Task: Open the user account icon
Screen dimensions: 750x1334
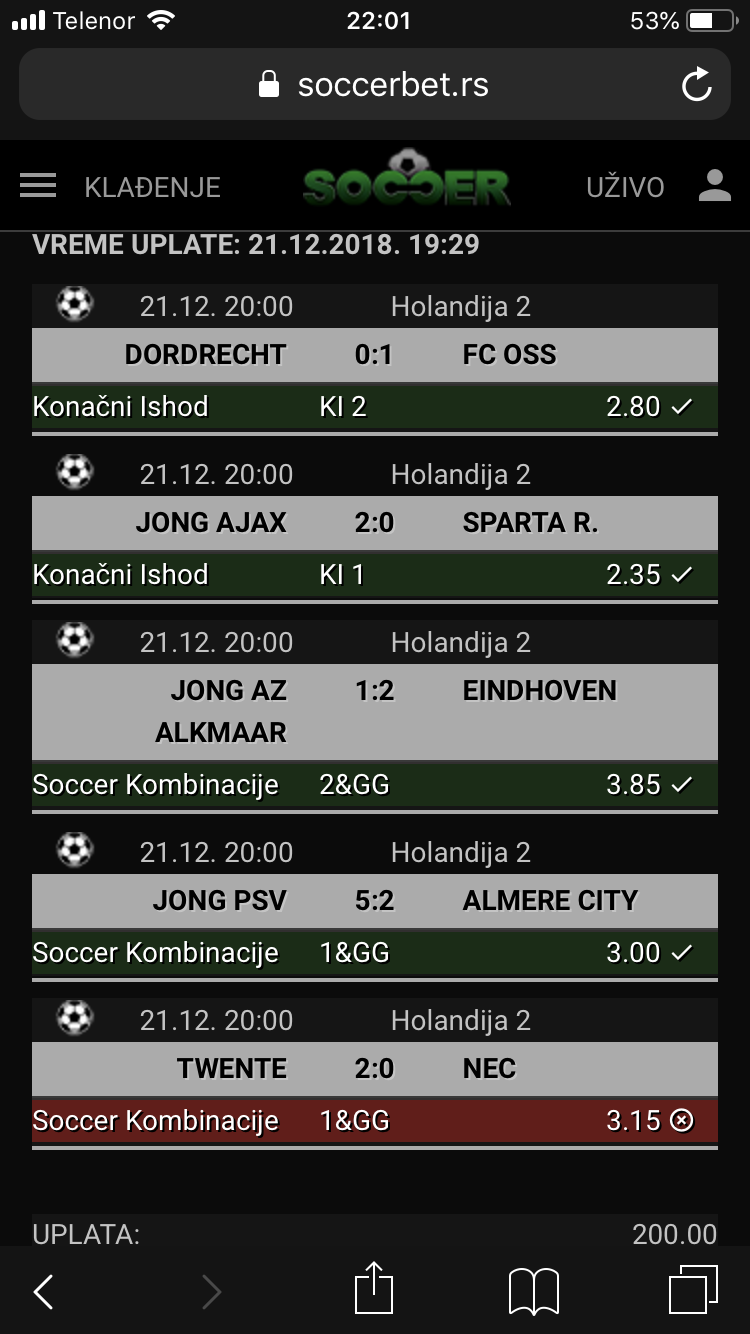Action: [715, 186]
